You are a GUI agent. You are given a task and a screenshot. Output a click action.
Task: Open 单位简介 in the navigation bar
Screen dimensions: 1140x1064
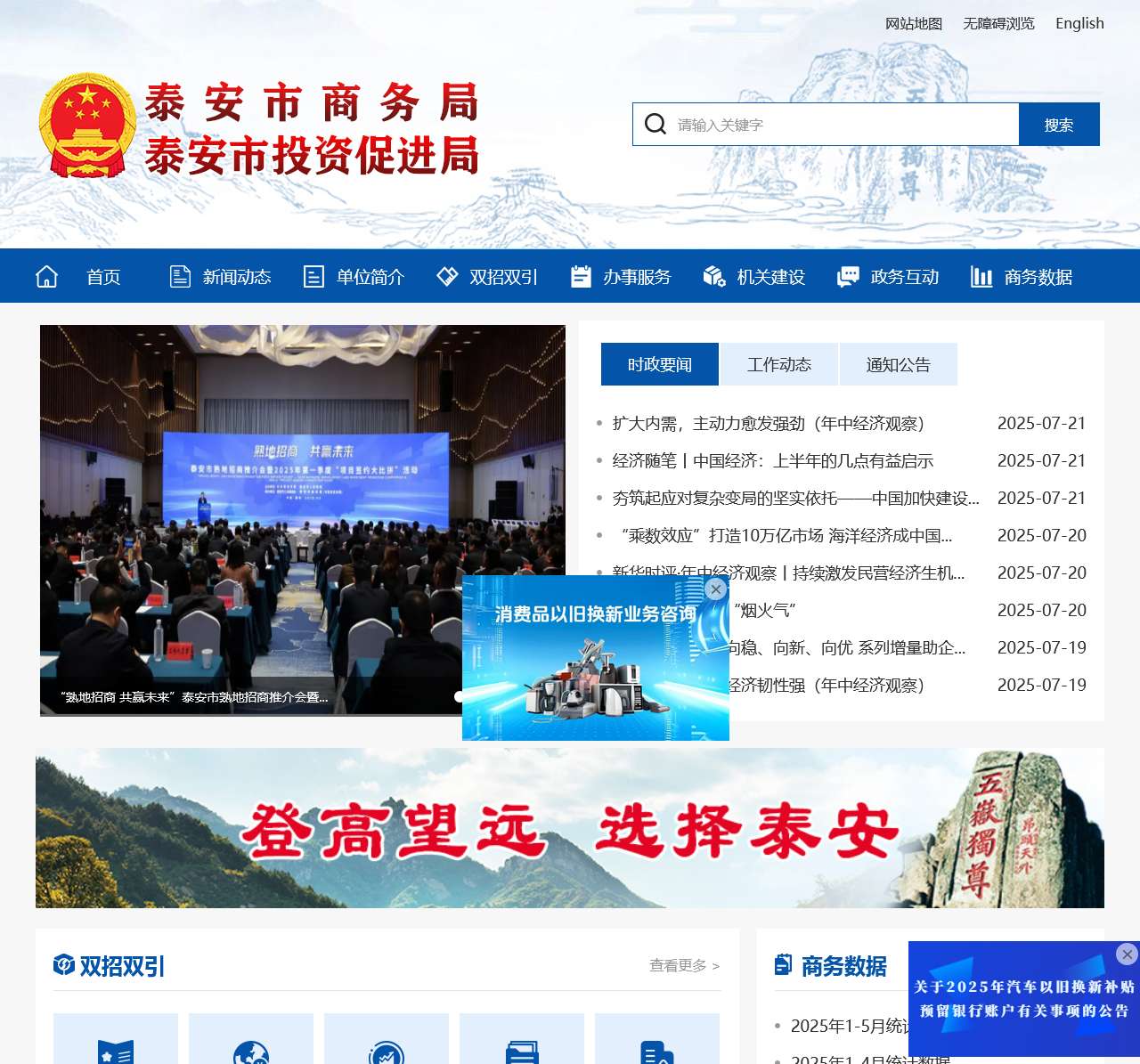pyautogui.click(x=370, y=277)
